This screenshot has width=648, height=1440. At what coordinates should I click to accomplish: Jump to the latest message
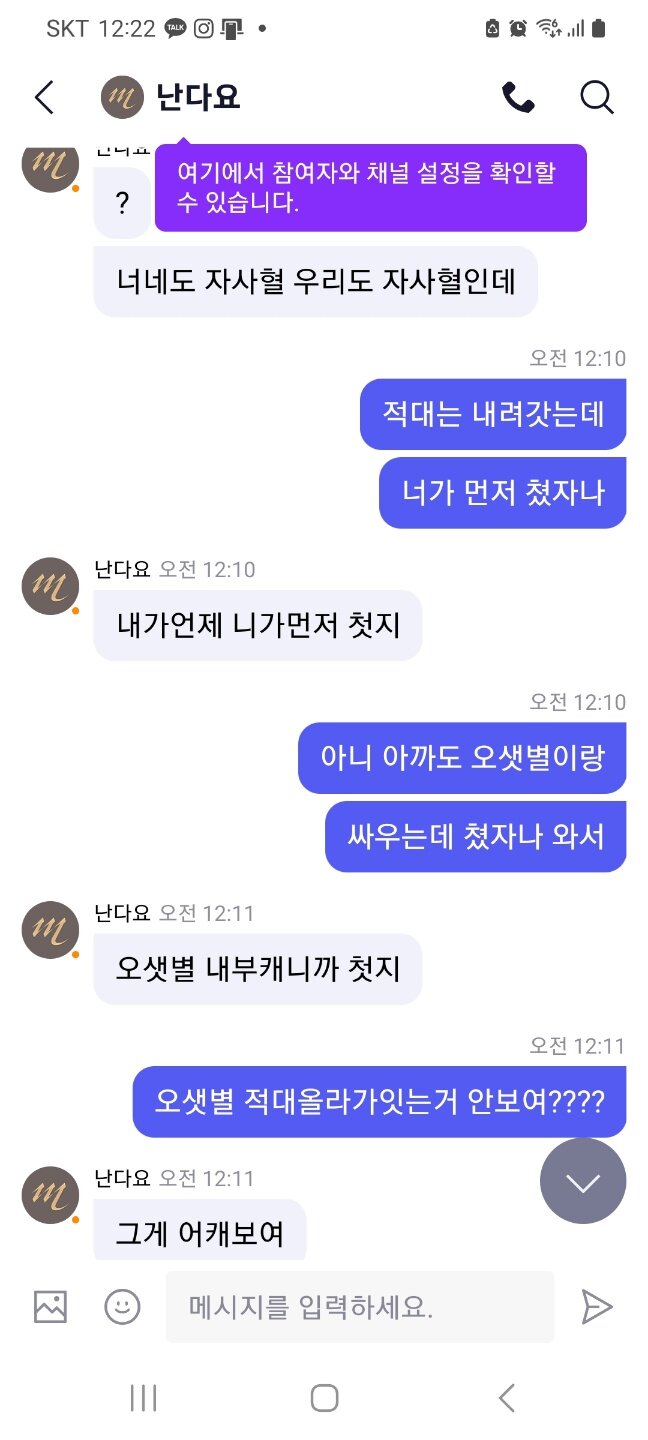582,1181
